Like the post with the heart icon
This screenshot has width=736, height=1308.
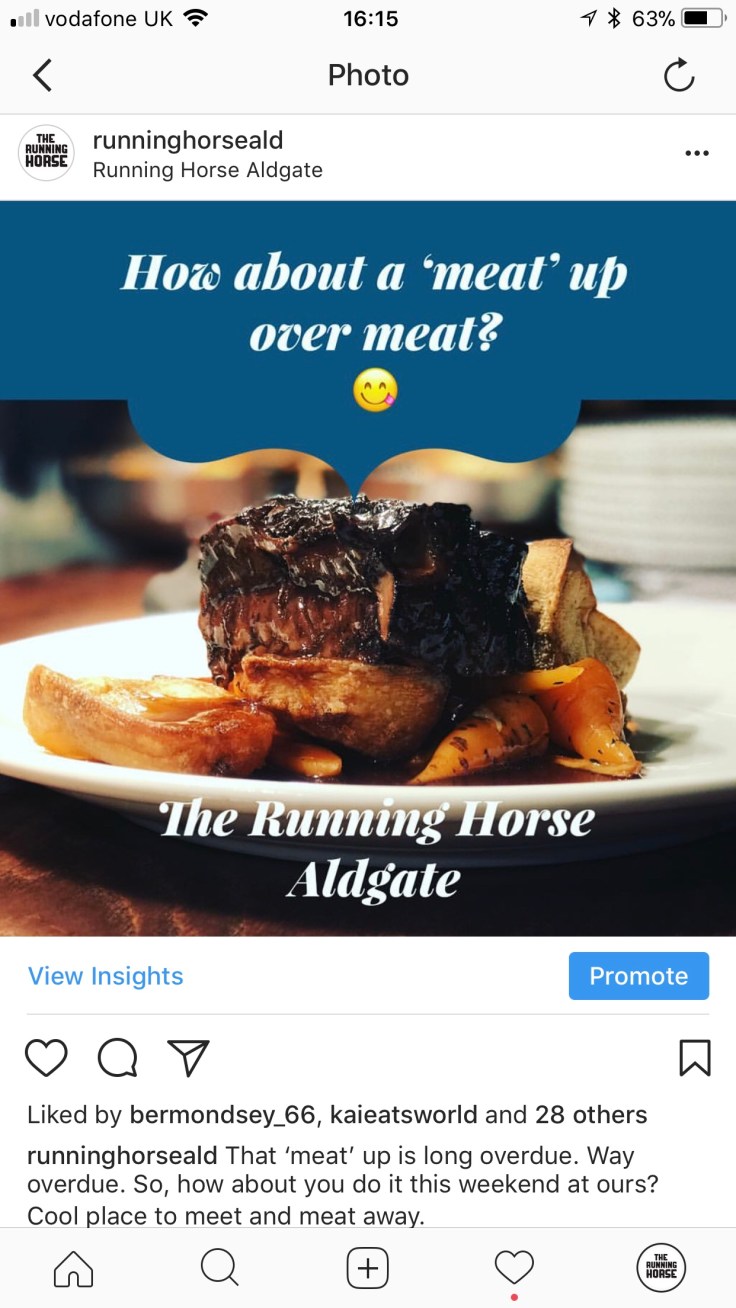point(46,1058)
